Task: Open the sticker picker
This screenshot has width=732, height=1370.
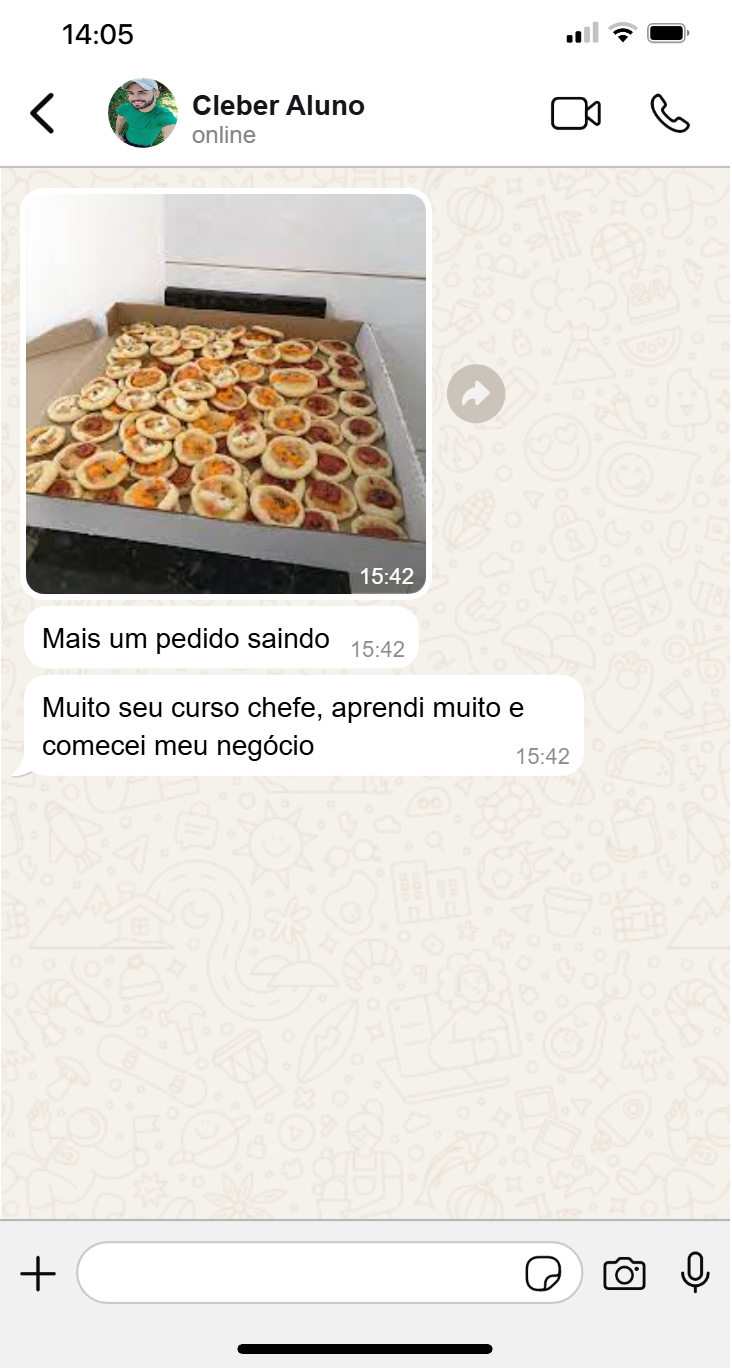Action: pyautogui.click(x=543, y=1274)
